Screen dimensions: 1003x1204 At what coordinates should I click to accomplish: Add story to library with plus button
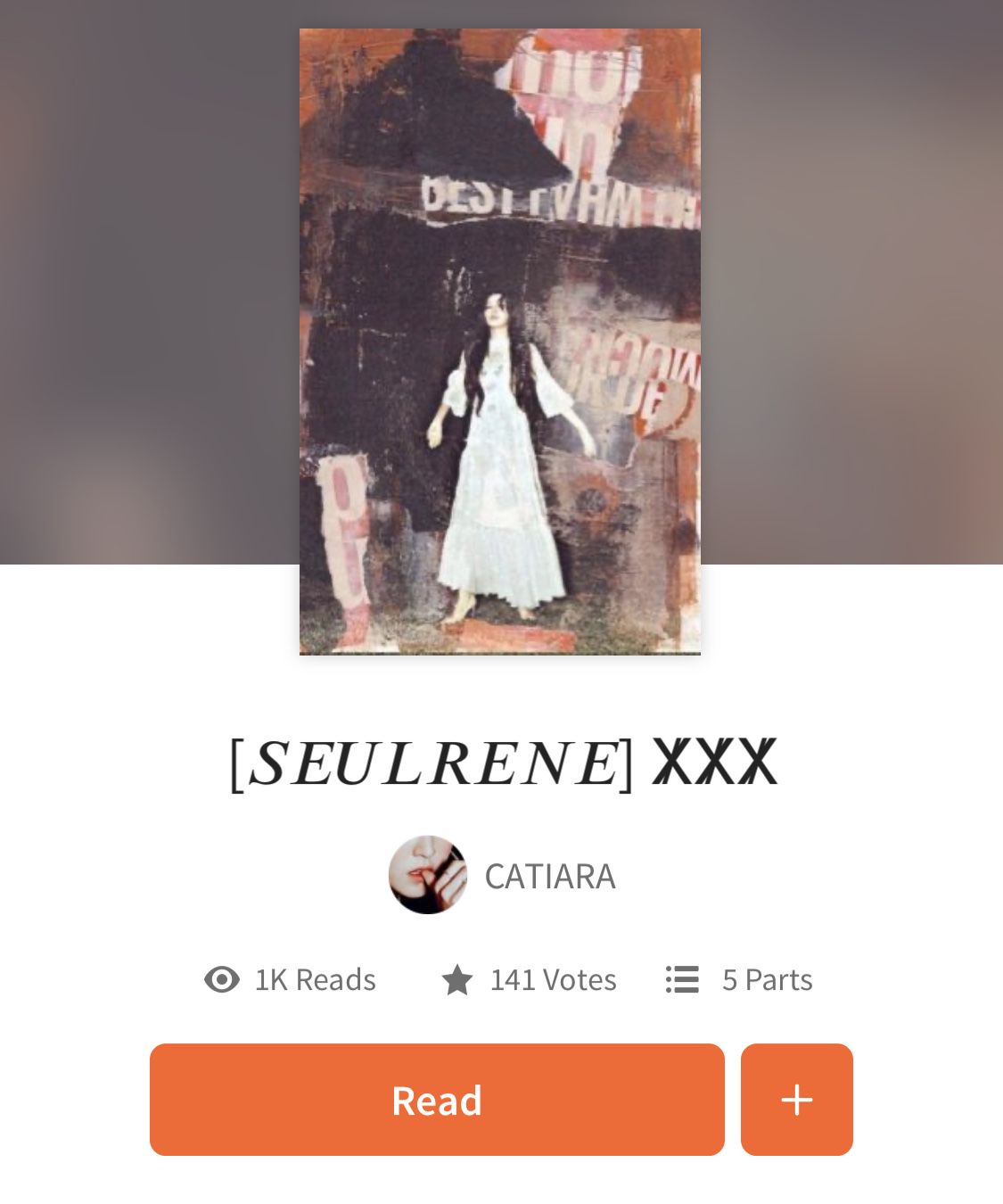796,1100
